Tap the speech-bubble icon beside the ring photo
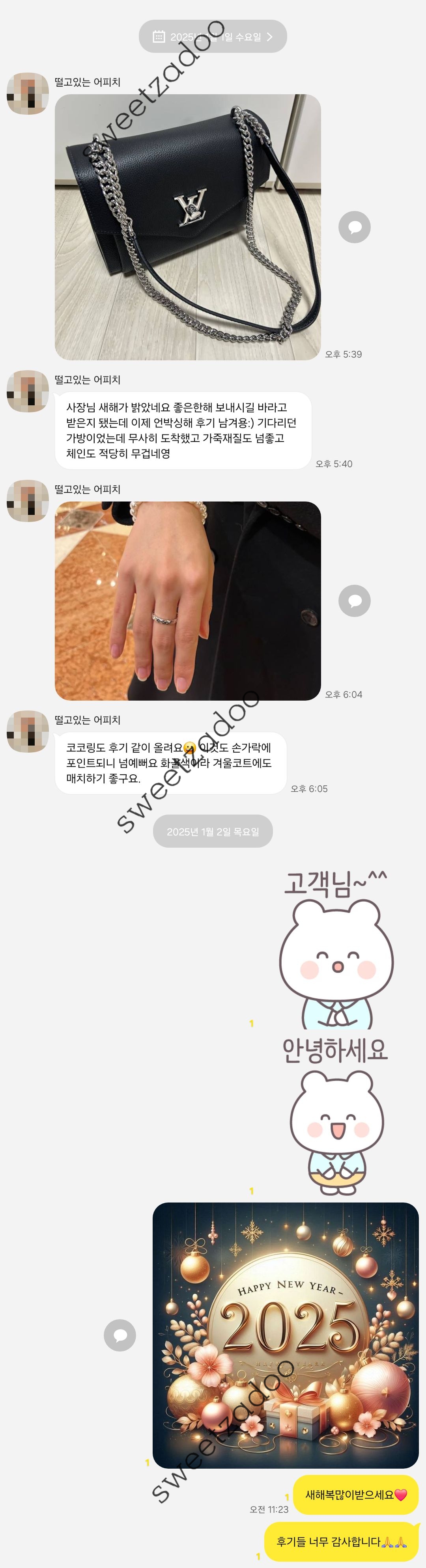 click(354, 601)
